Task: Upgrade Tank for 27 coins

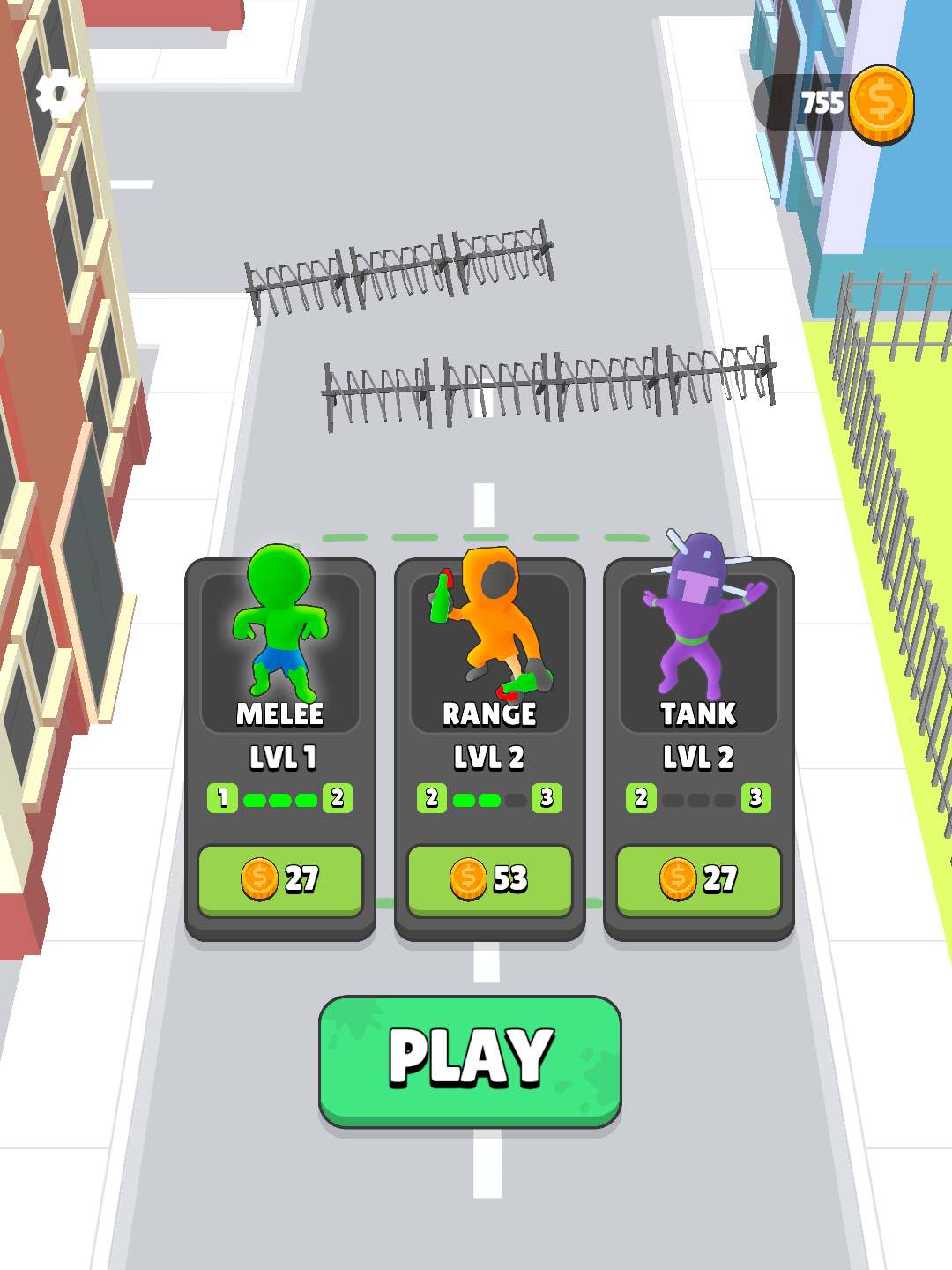Action: click(698, 878)
